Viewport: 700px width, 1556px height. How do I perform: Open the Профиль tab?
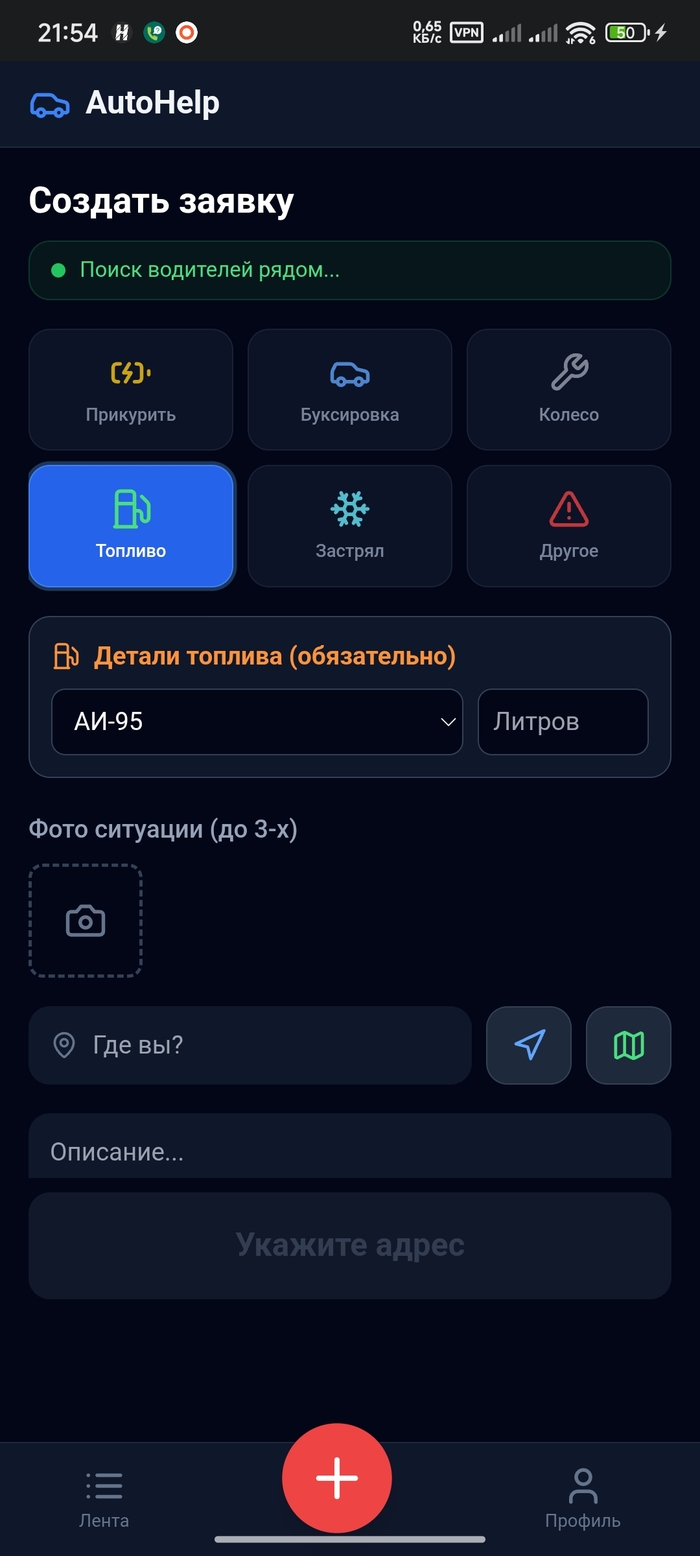click(x=582, y=1499)
